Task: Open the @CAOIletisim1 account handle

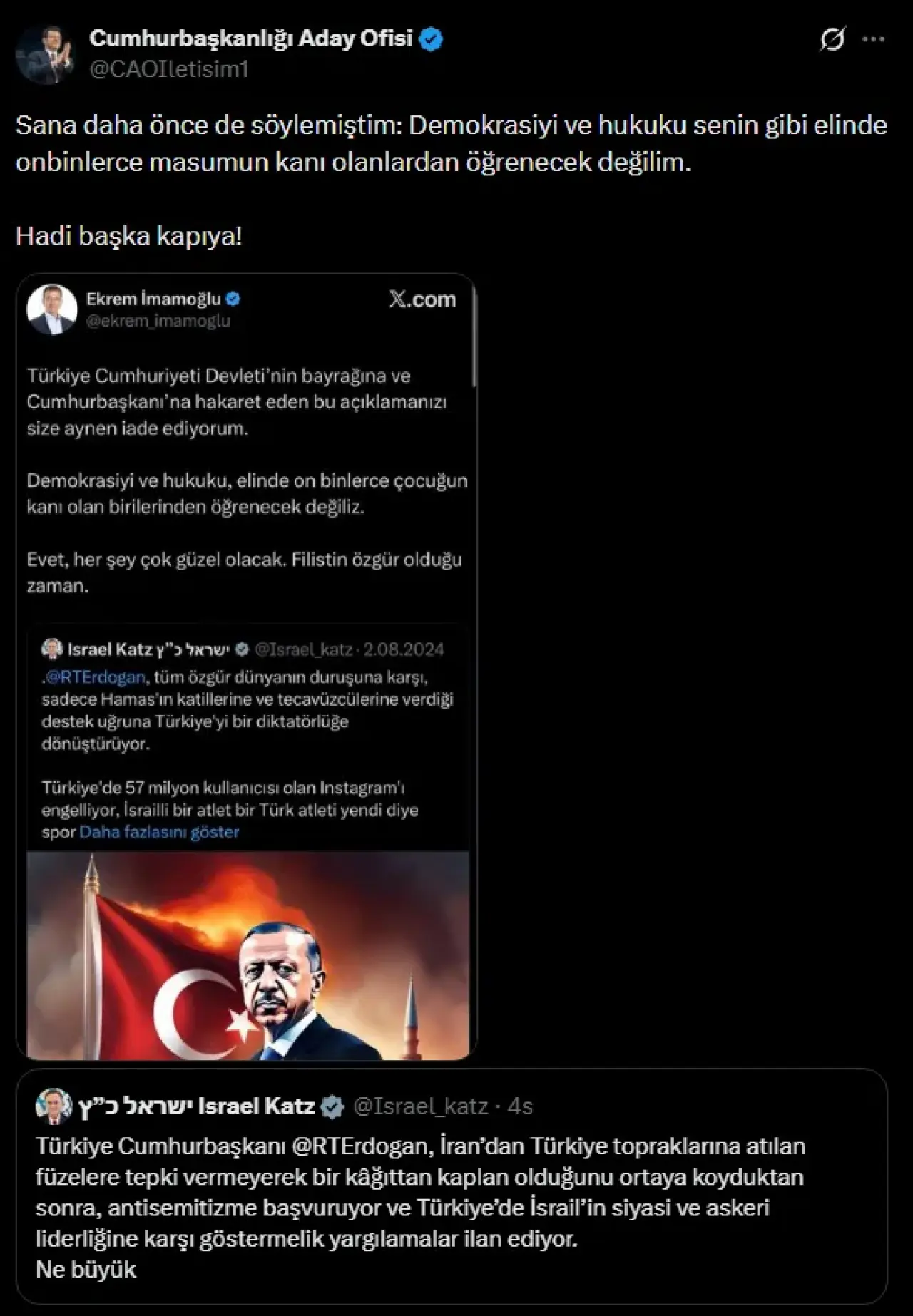Action: coord(168,69)
